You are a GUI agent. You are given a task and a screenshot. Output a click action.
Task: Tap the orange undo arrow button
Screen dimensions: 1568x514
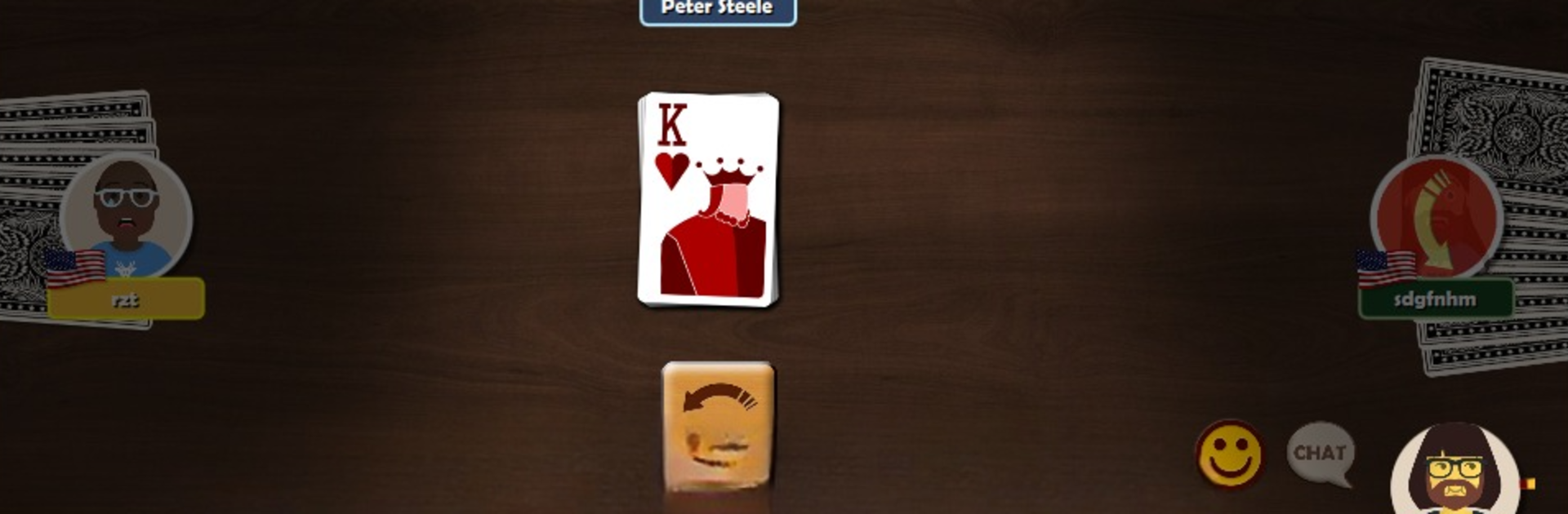pyautogui.click(x=717, y=426)
